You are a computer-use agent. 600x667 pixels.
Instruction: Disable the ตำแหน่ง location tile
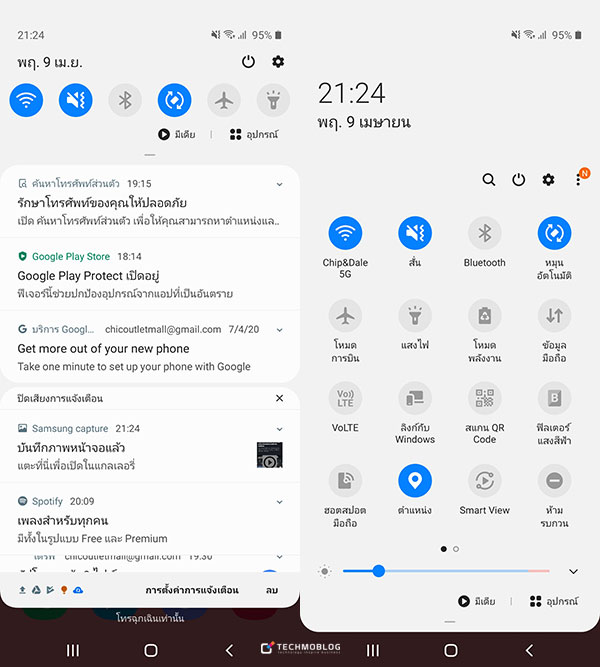click(415, 481)
